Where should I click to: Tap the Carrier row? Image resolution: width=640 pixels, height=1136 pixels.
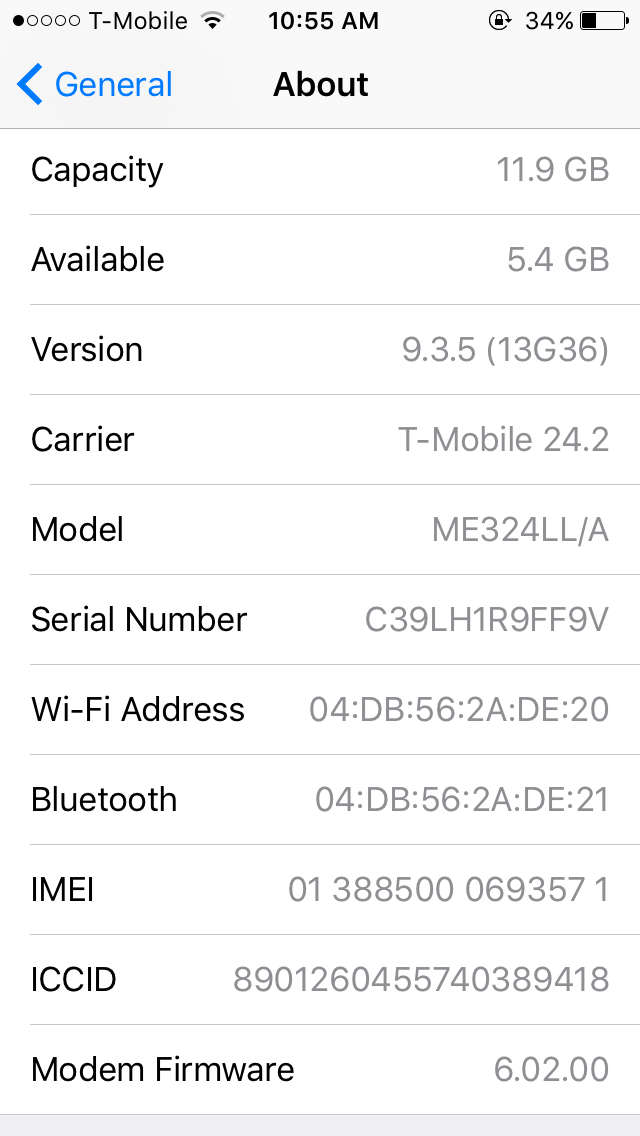tap(320, 440)
